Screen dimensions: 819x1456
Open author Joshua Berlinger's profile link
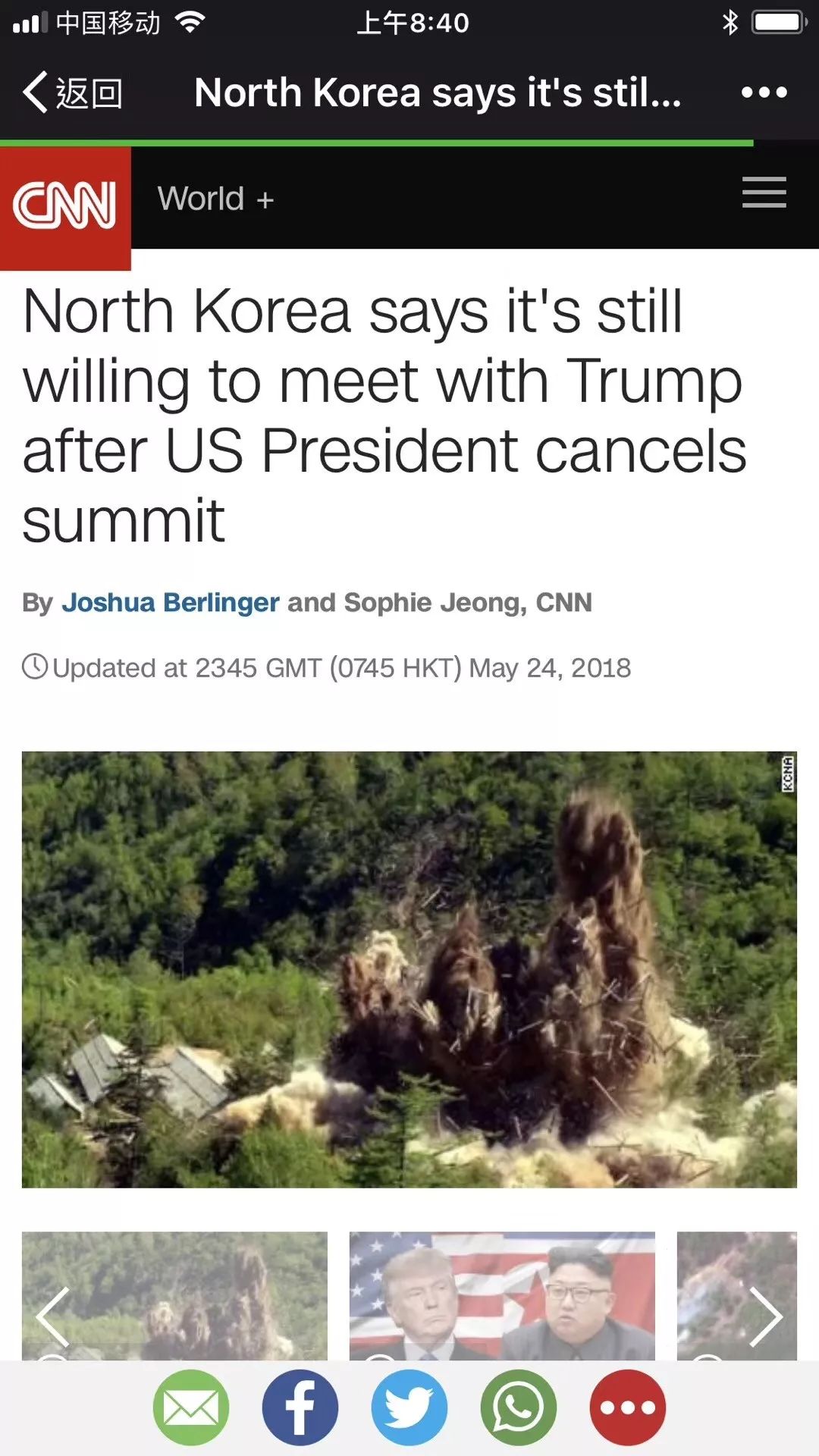tap(171, 602)
